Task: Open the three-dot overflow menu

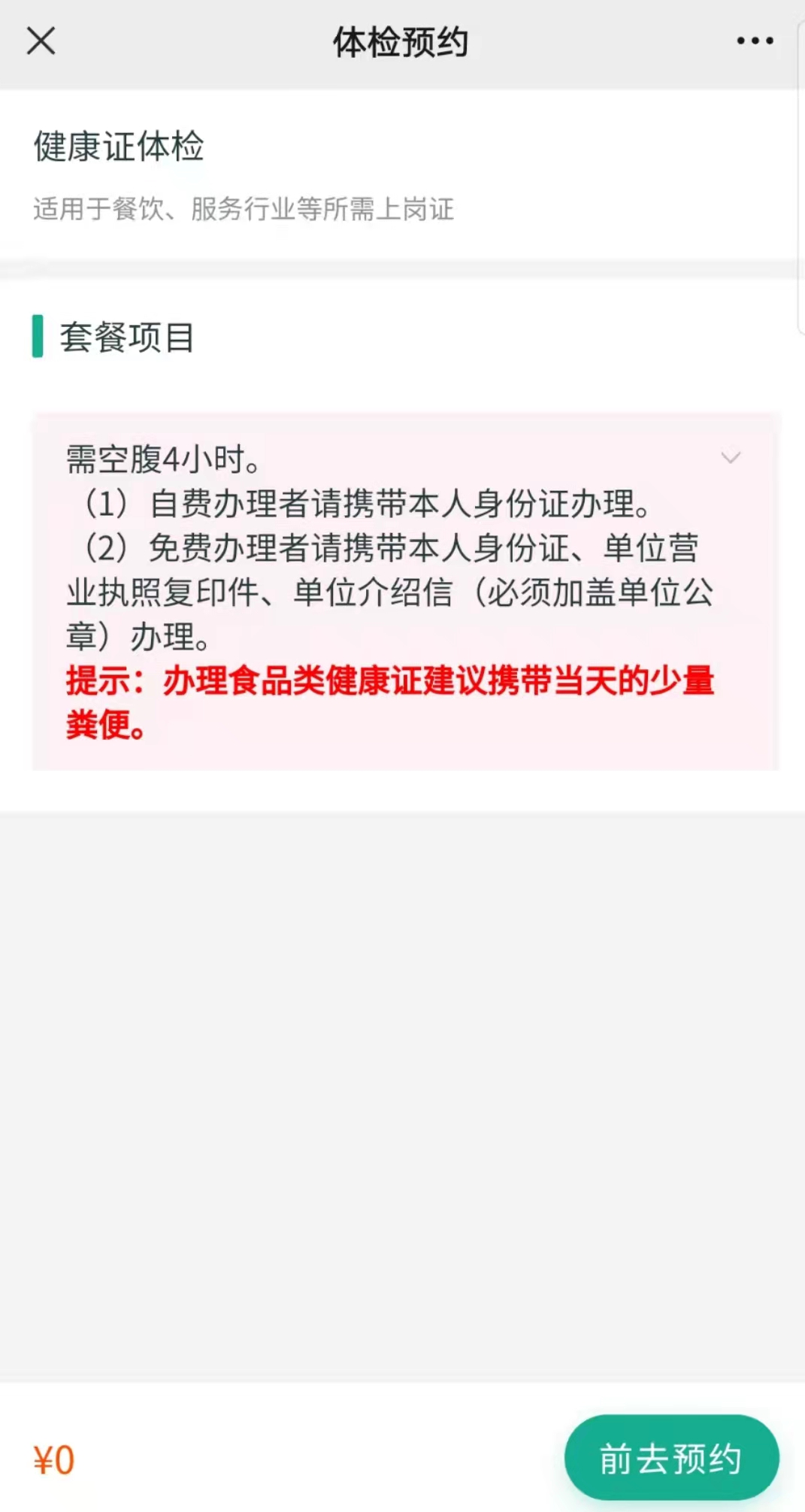Action: (x=755, y=41)
